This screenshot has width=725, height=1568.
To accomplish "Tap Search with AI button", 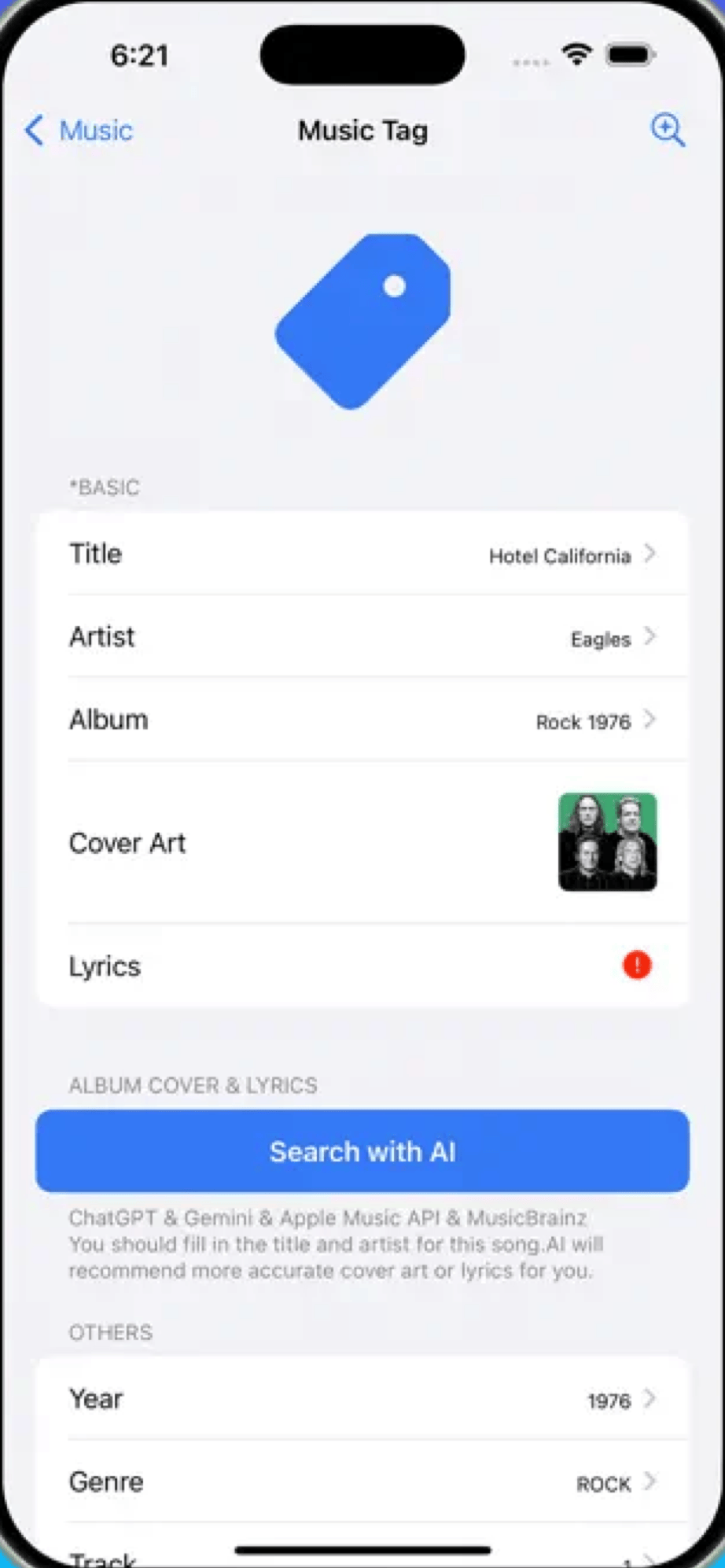I will [x=362, y=1151].
